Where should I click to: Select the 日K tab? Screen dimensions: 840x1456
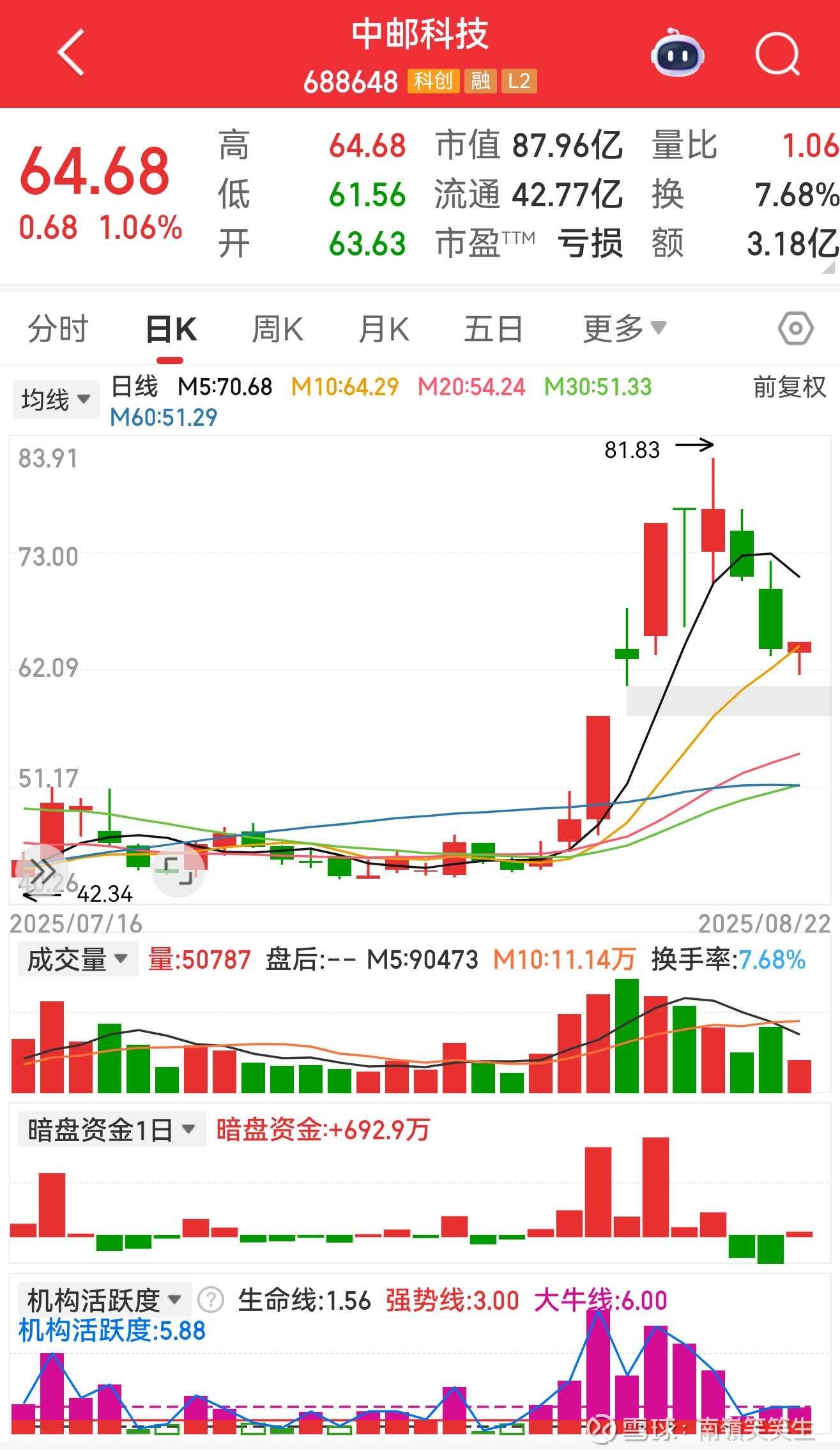tap(171, 330)
